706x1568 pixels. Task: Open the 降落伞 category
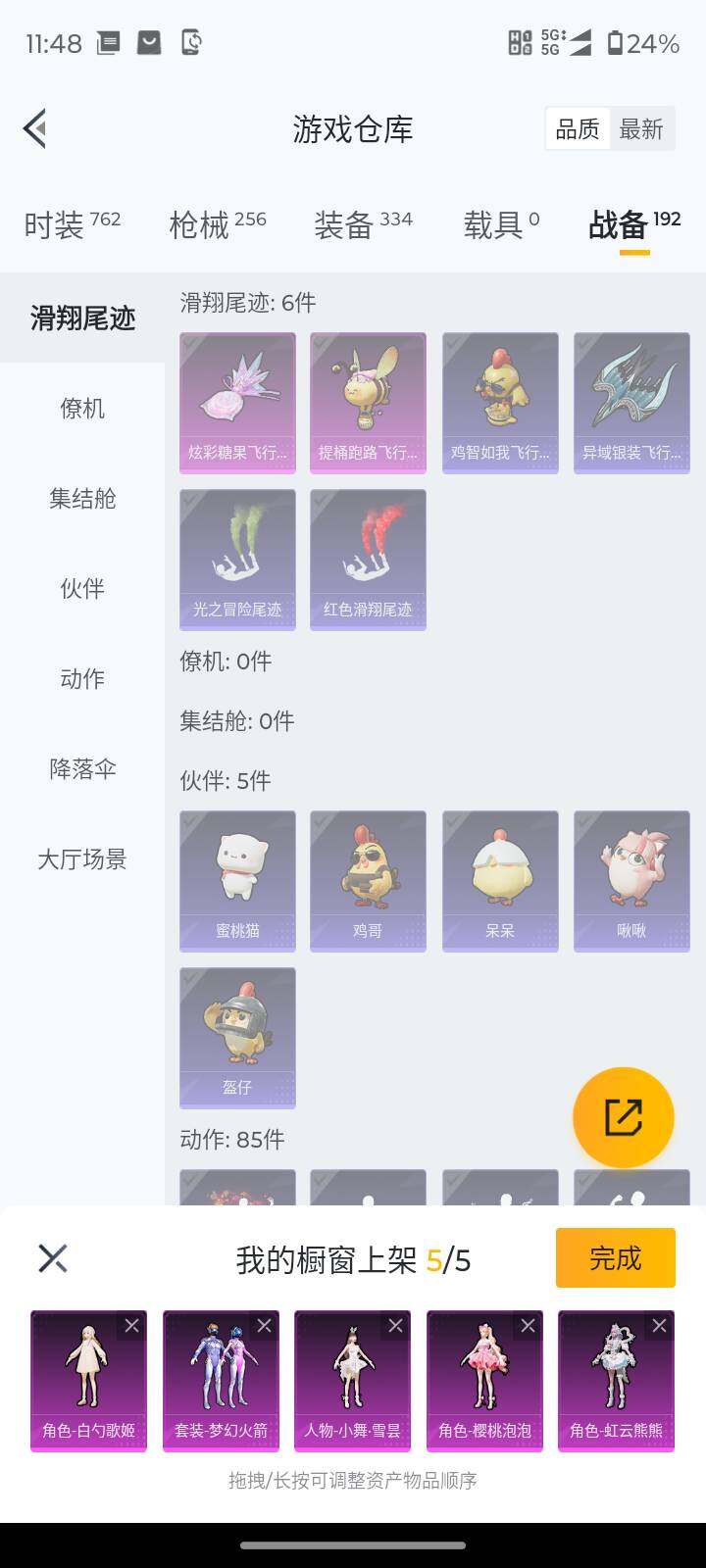[82, 768]
